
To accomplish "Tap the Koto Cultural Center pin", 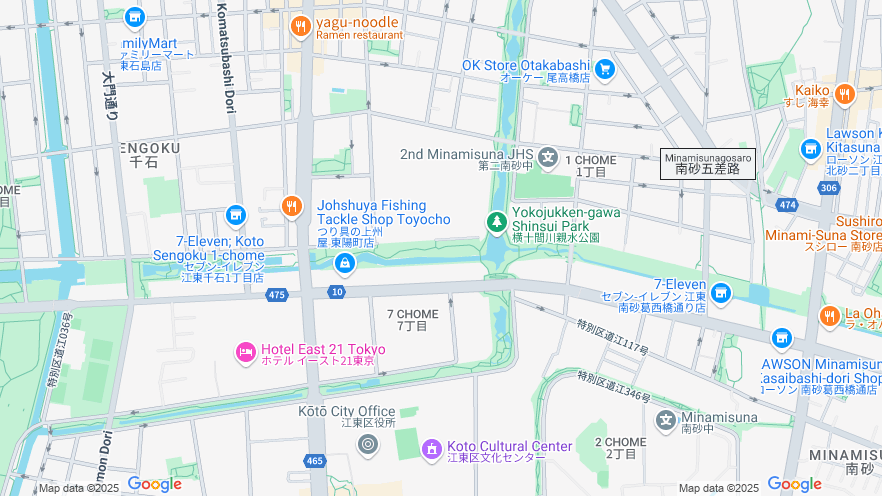I will click(431, 450).
